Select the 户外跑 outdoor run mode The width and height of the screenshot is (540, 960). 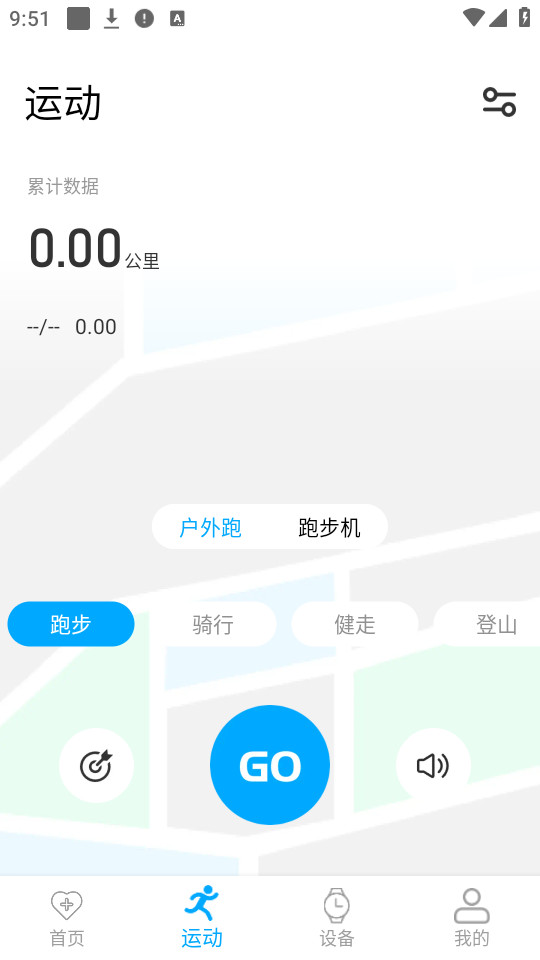pyautogui.click(x=211, y=527)
